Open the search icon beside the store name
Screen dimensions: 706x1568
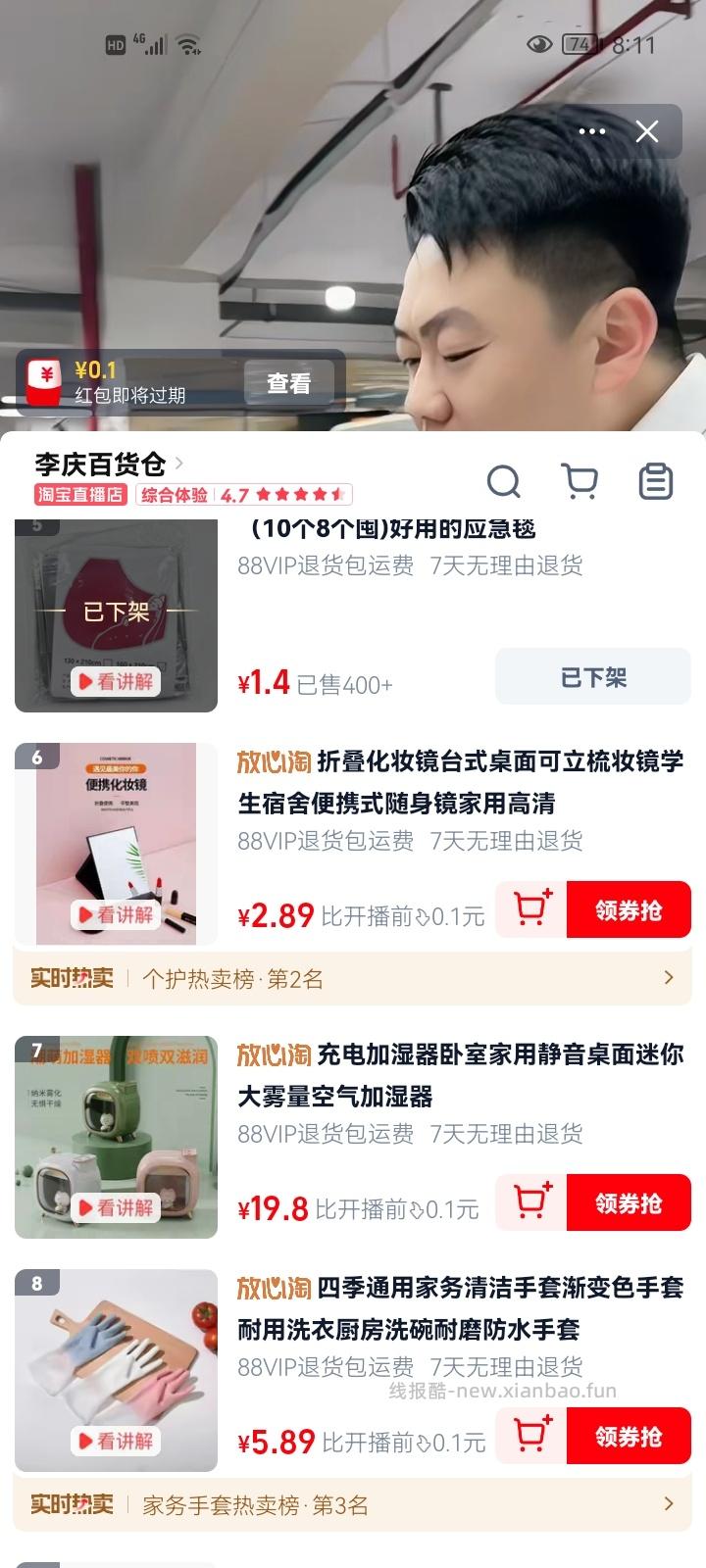click(x=504, y=481)
